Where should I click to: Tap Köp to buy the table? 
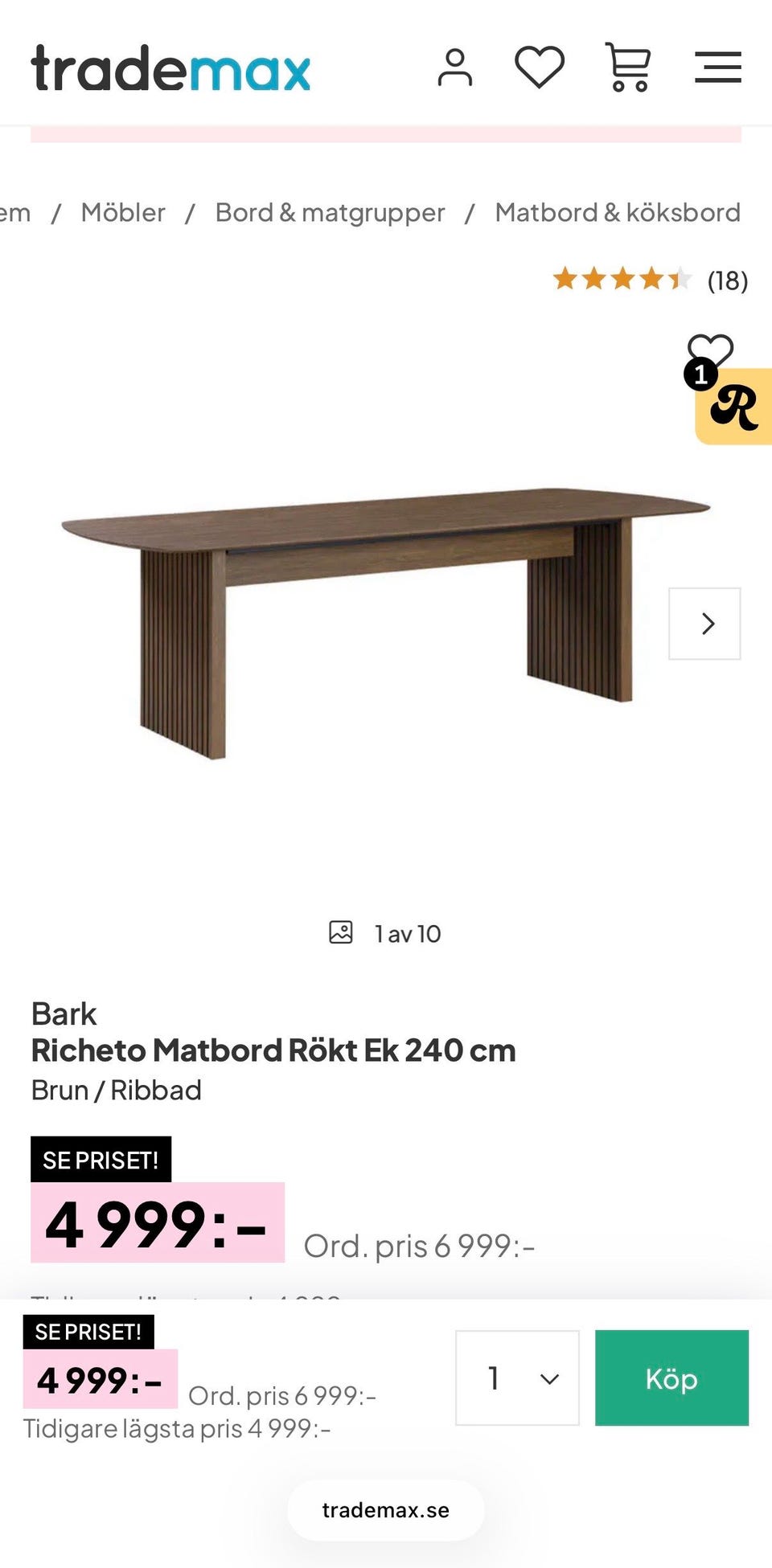(x=671, y=1378)
